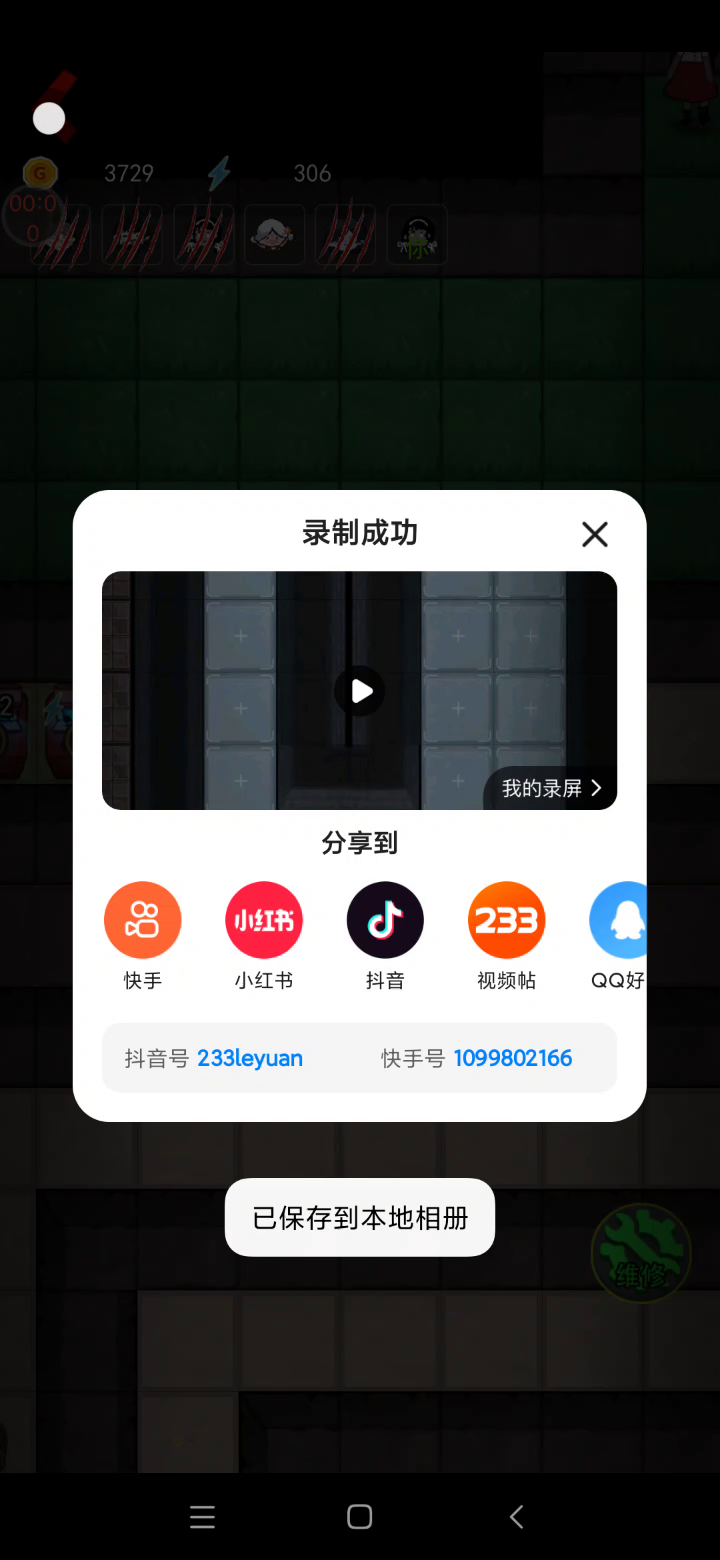Screen dimensions: 720x1560
Task: Close the 录制成功 dialog
Action: pos(595,534)
